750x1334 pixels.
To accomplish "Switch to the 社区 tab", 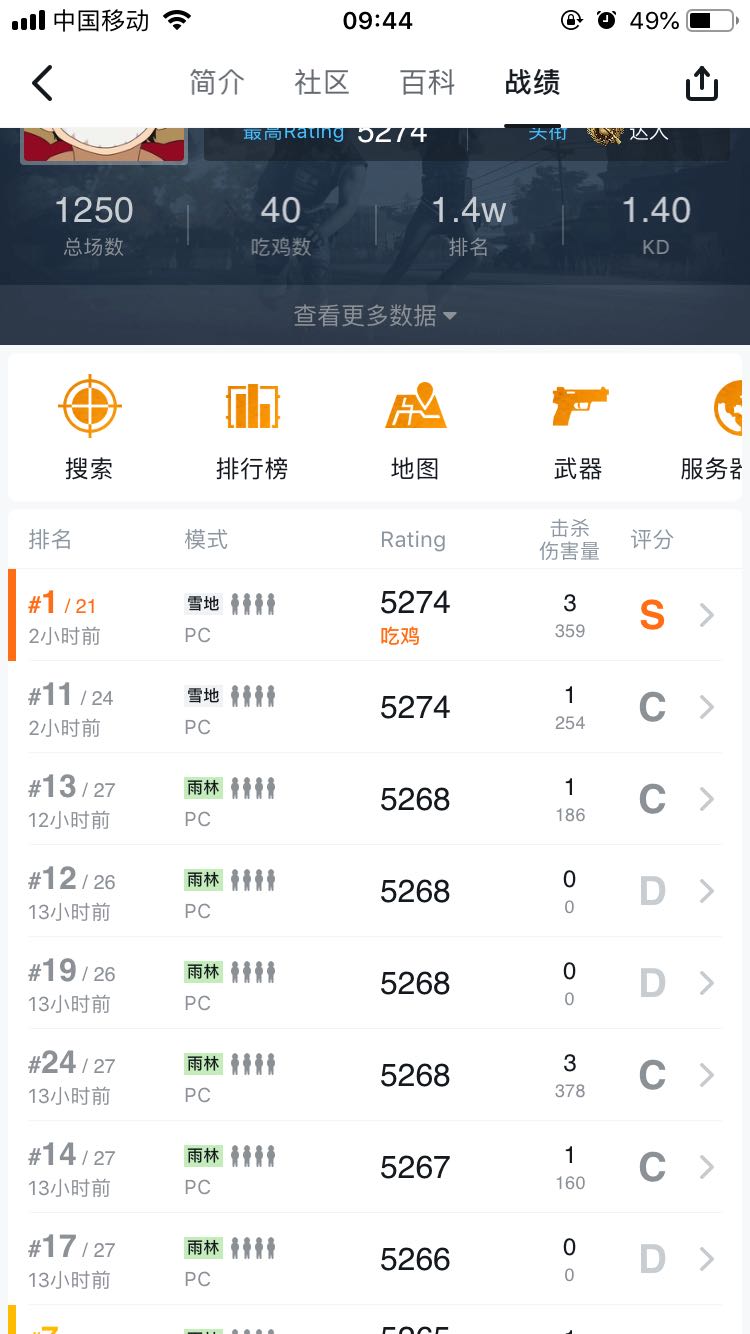I will pyautogui.click(x=322, y=83).
